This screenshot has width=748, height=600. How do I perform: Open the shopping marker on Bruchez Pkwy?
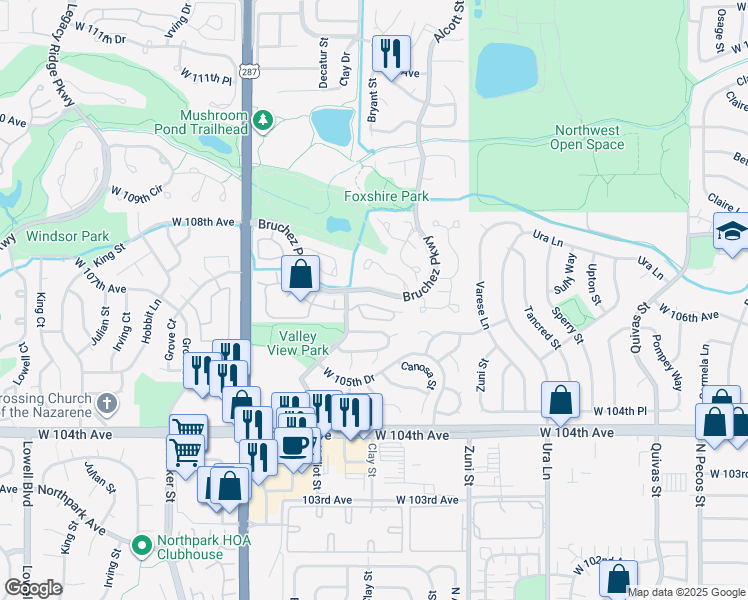(x=300, y=274)
